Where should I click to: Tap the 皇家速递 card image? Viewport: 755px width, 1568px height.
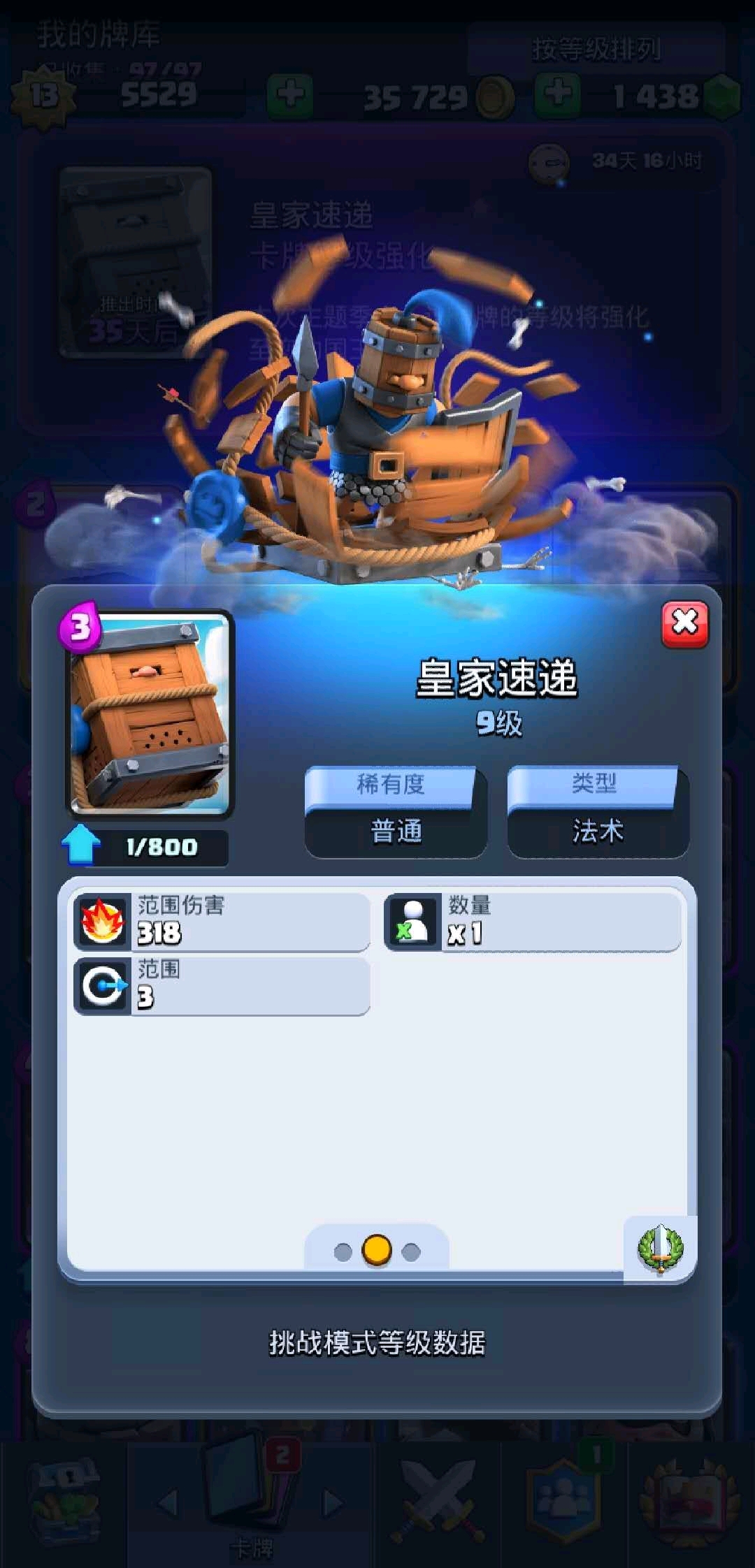coord(150,713)
